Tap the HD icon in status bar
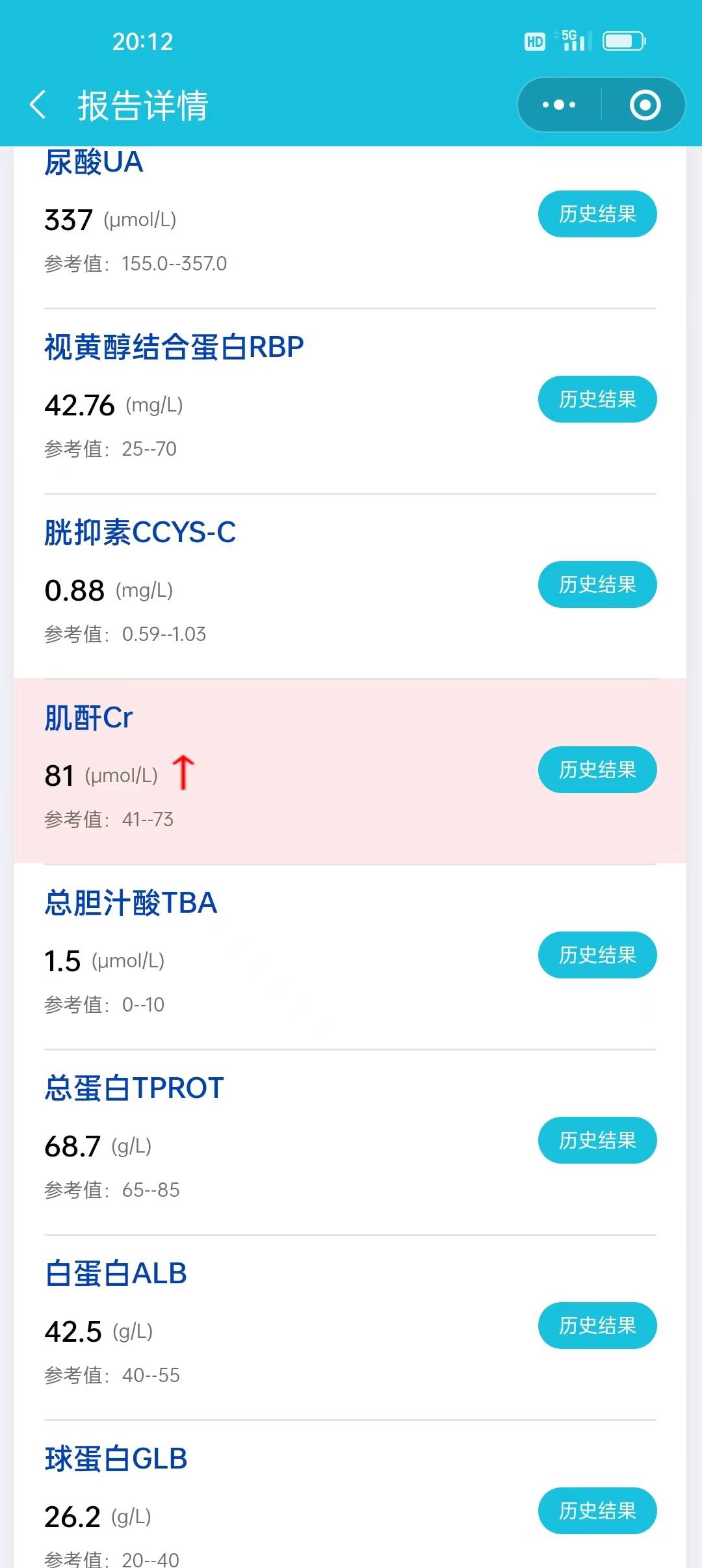The width and height of the screenshot is (702, 1568). pos(534,41)
